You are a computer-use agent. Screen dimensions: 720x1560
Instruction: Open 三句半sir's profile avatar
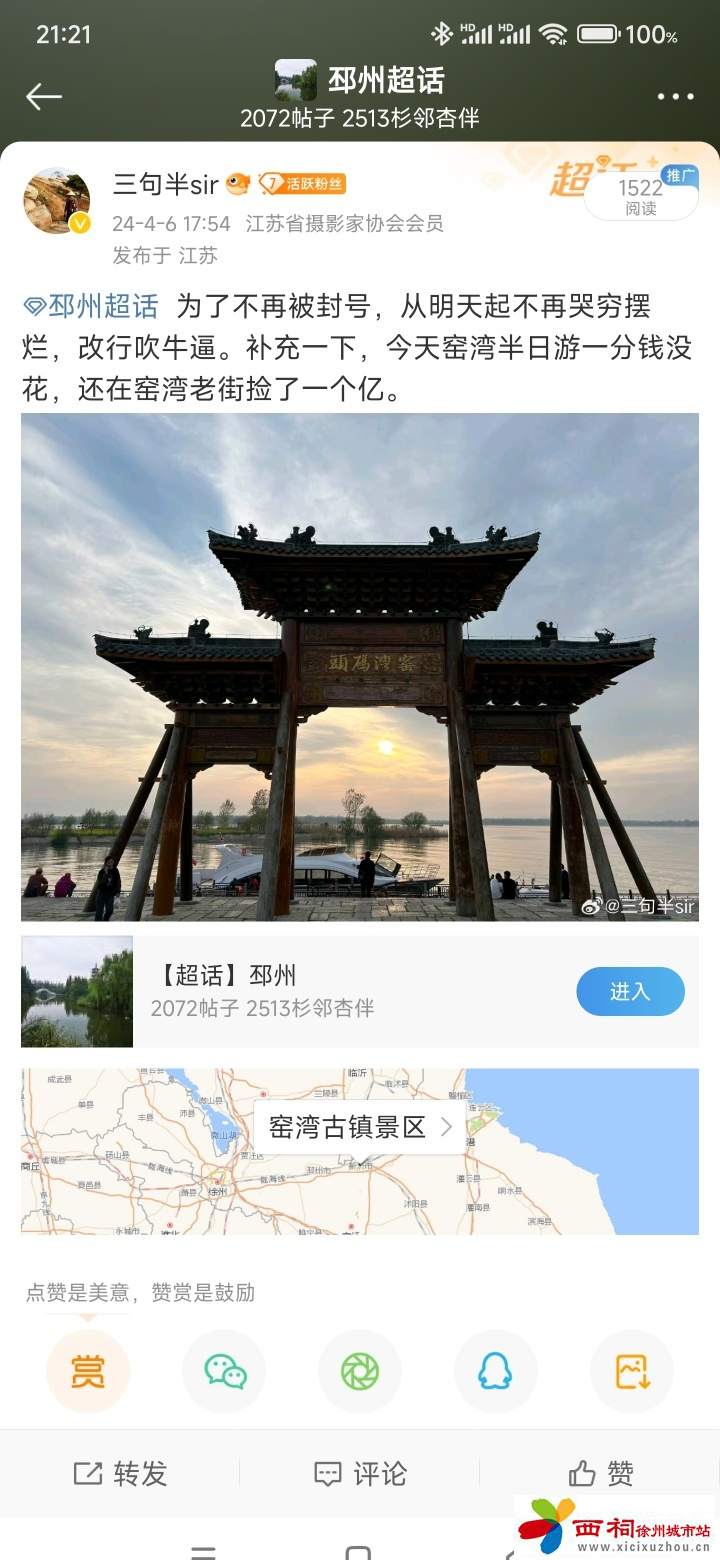(57, 201)
